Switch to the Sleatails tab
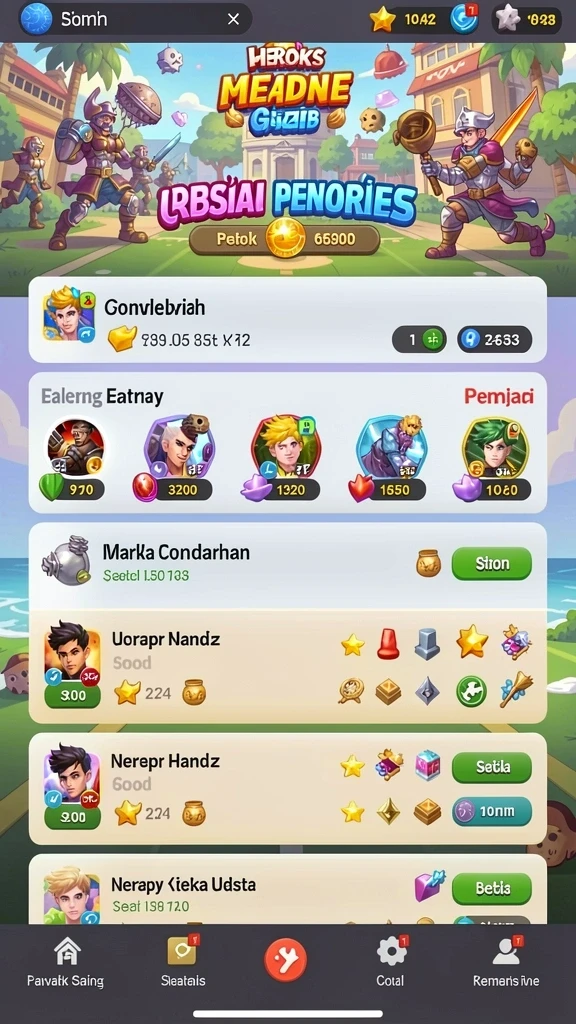This screenshot has width=576, height=1024. (x=183, y=961)
